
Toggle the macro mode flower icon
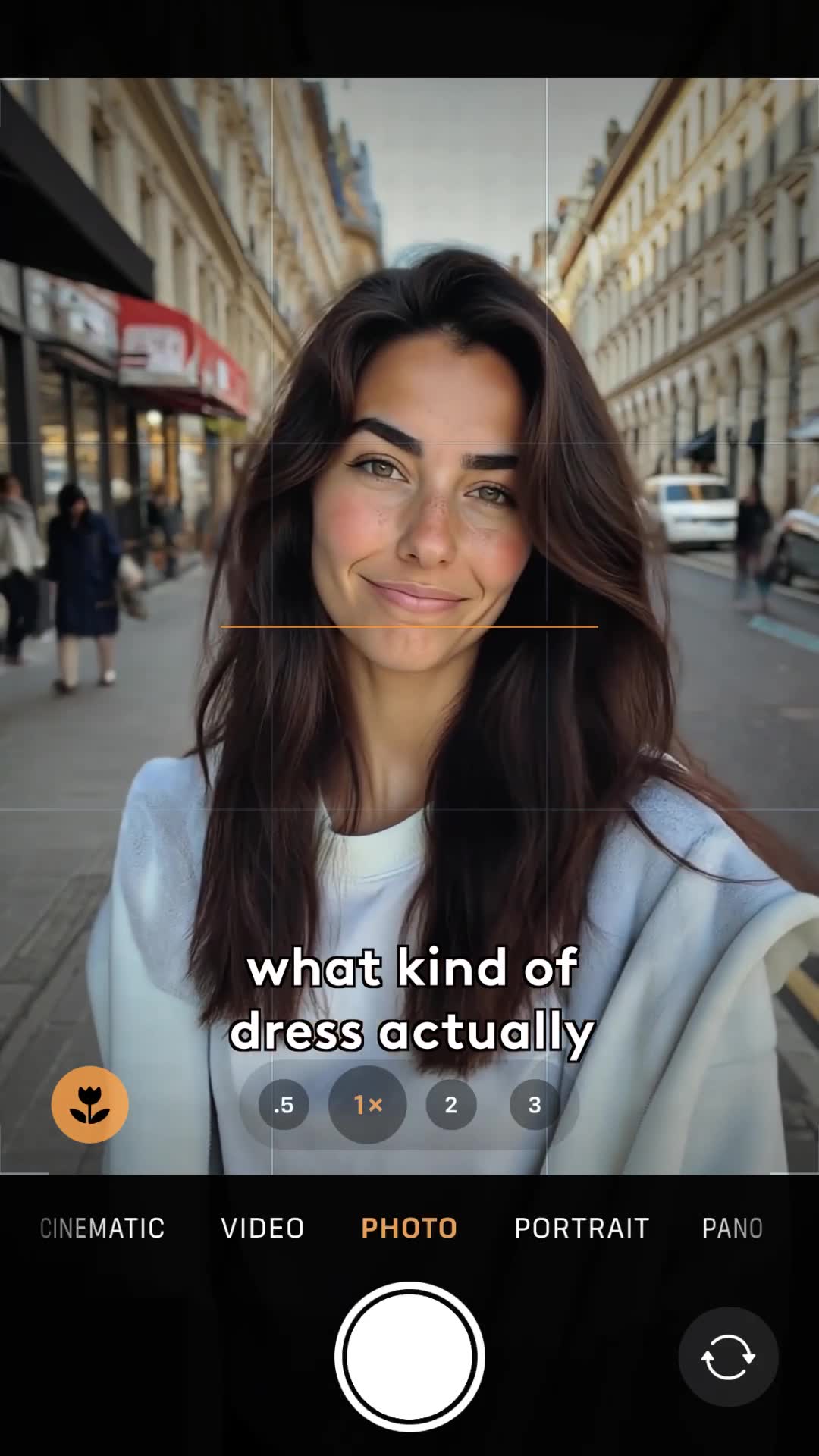point(90,1104)
